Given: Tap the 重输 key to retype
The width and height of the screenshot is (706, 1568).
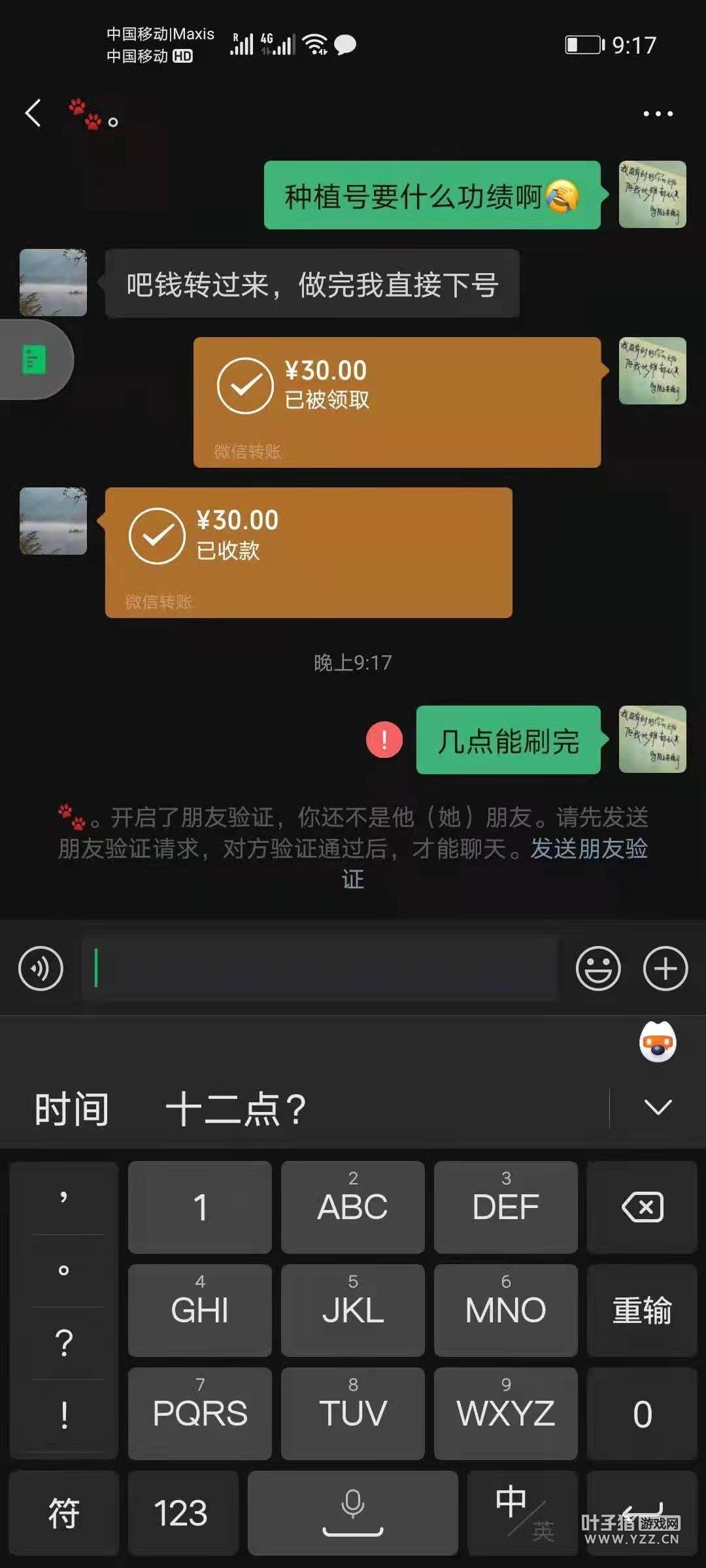Looking at the screenshot, I should 642,1310.
